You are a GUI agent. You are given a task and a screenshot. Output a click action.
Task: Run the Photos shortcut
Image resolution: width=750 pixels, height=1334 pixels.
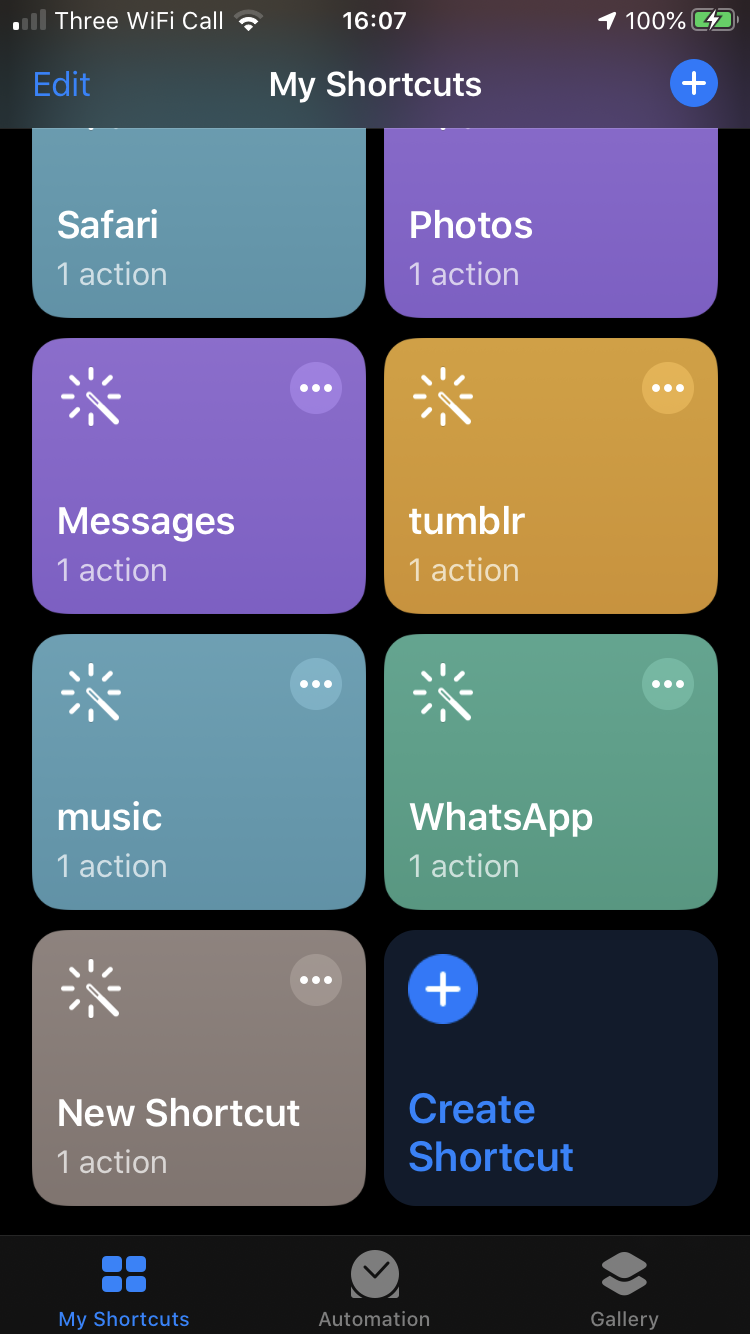pyautogui.click(x=551, y=224)
